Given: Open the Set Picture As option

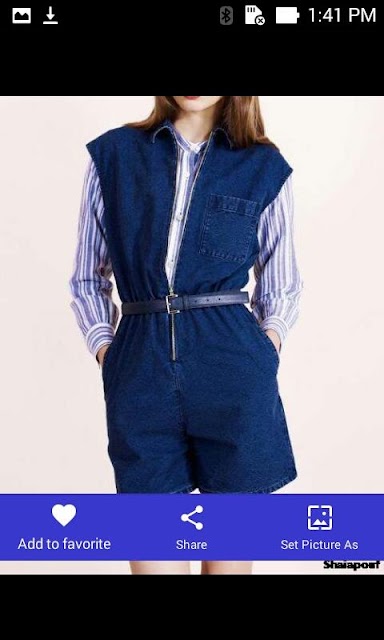Looking at the screenshot, I should pyautogui.click(x=320, y=527).
